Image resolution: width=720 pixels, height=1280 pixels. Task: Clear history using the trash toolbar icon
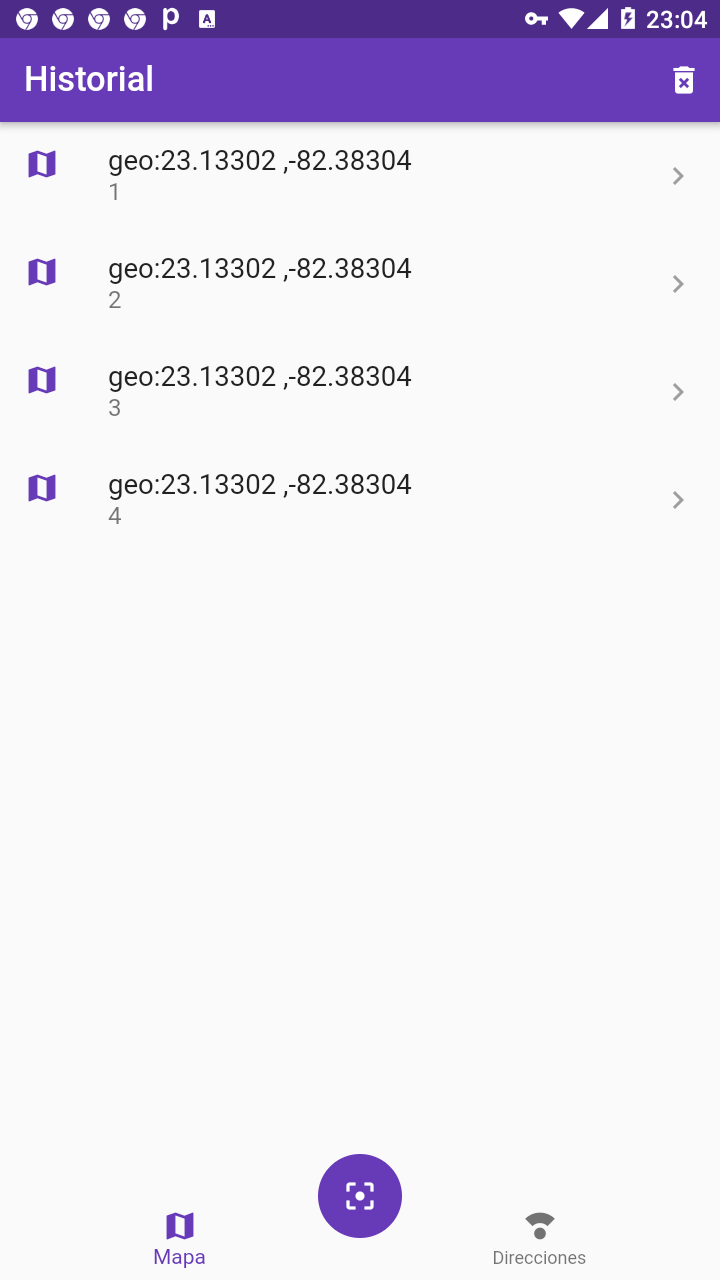tap(683, 79)
